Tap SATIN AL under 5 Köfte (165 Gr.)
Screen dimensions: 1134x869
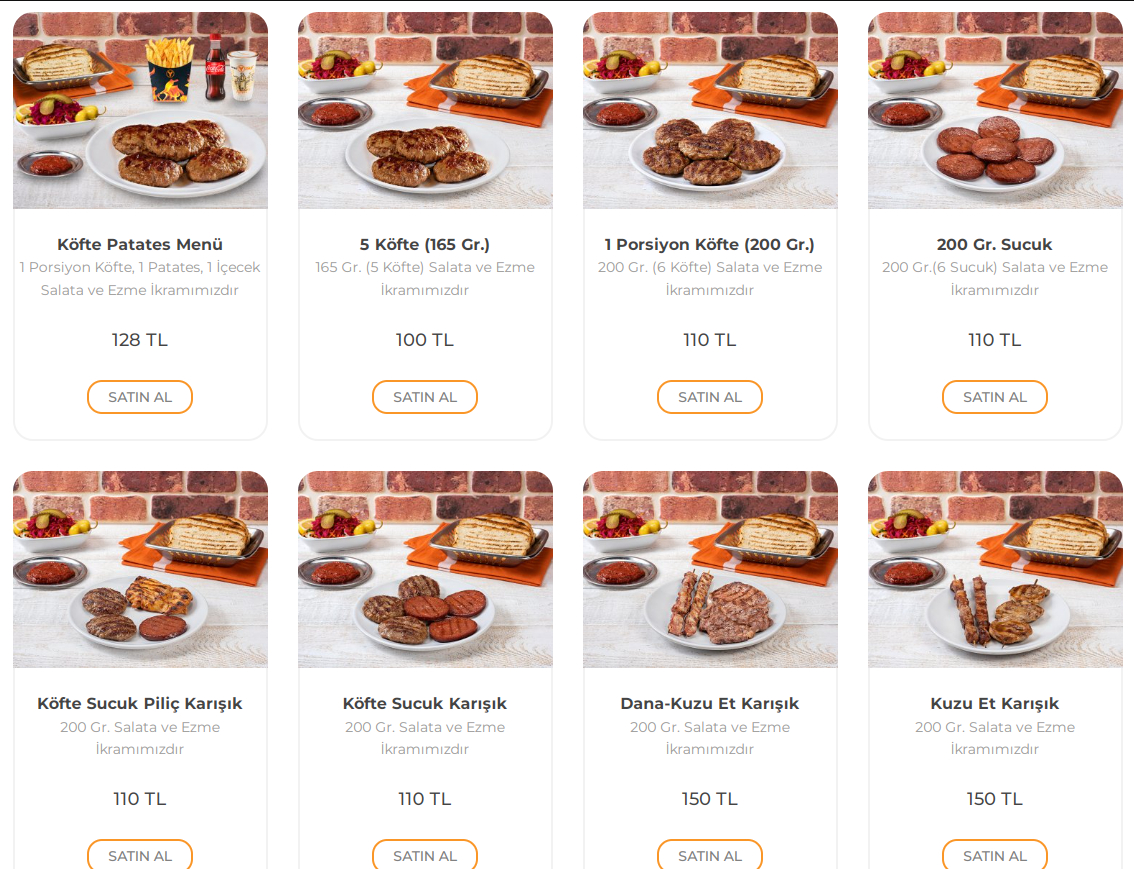tap(425, 397)
